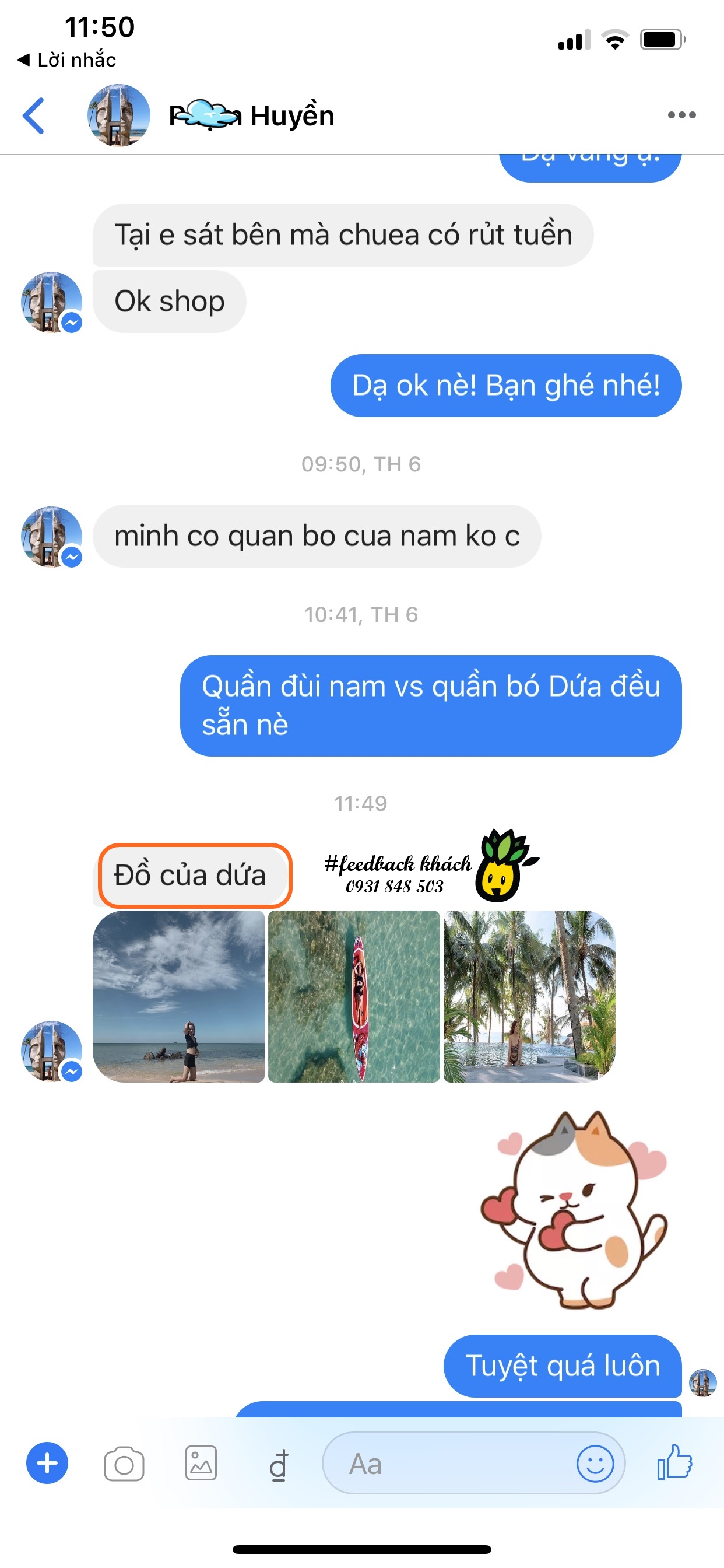
Task: Send a thumbs-up like
Action: tap(674, 1462)
